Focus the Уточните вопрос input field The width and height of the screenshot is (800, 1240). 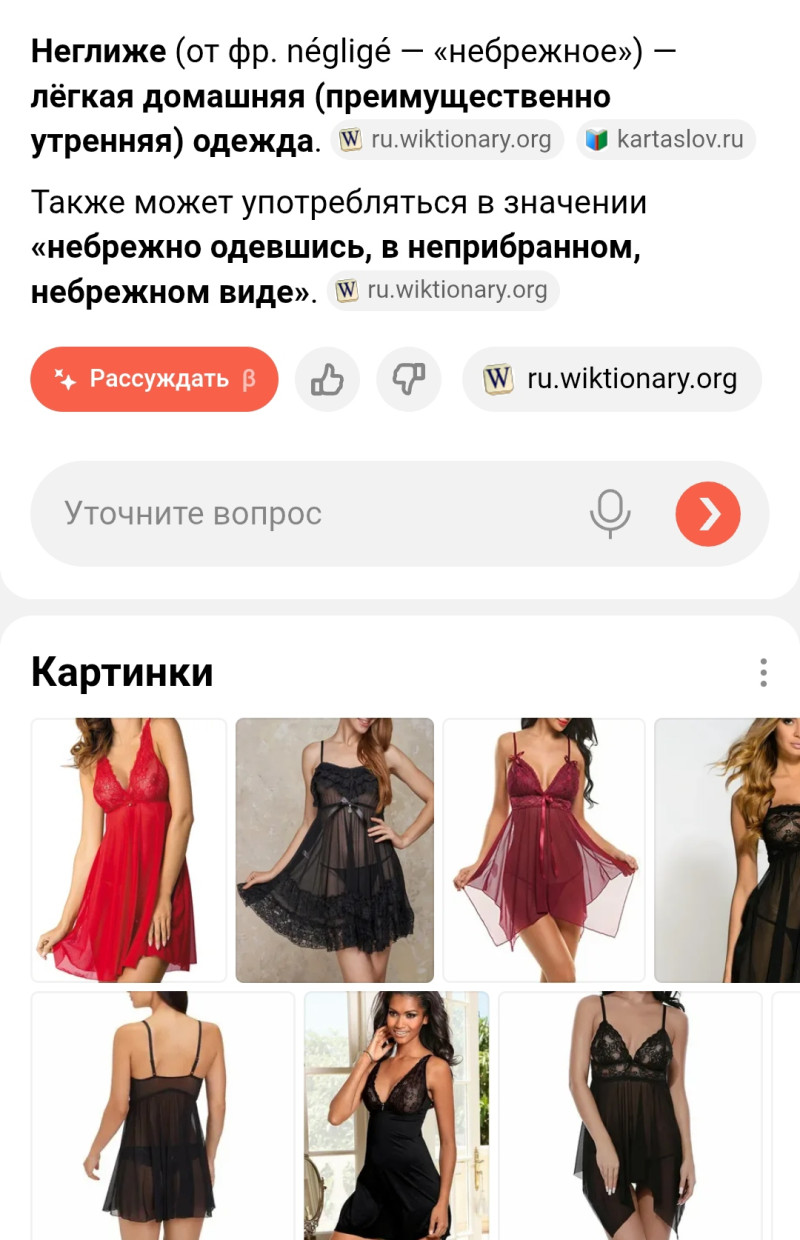[x=300, y=514]
